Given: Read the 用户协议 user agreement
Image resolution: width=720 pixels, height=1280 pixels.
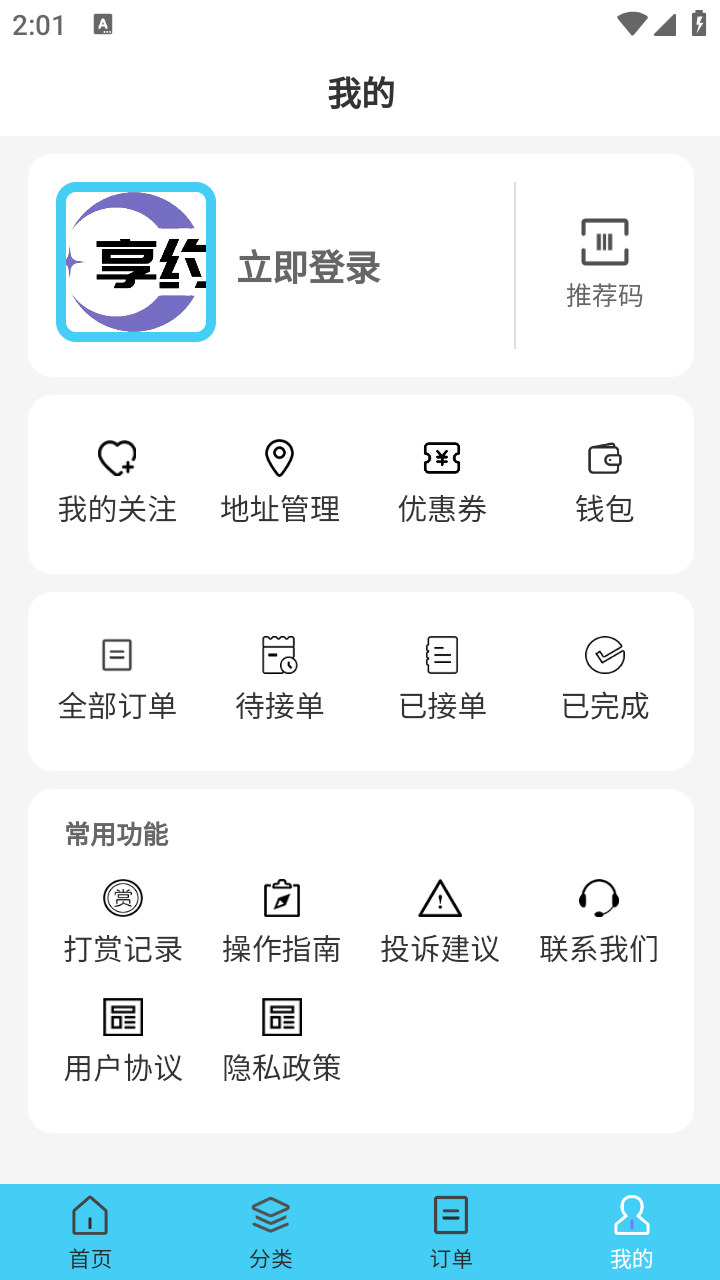Looking at the screenshot, I should coord(123,1041).
